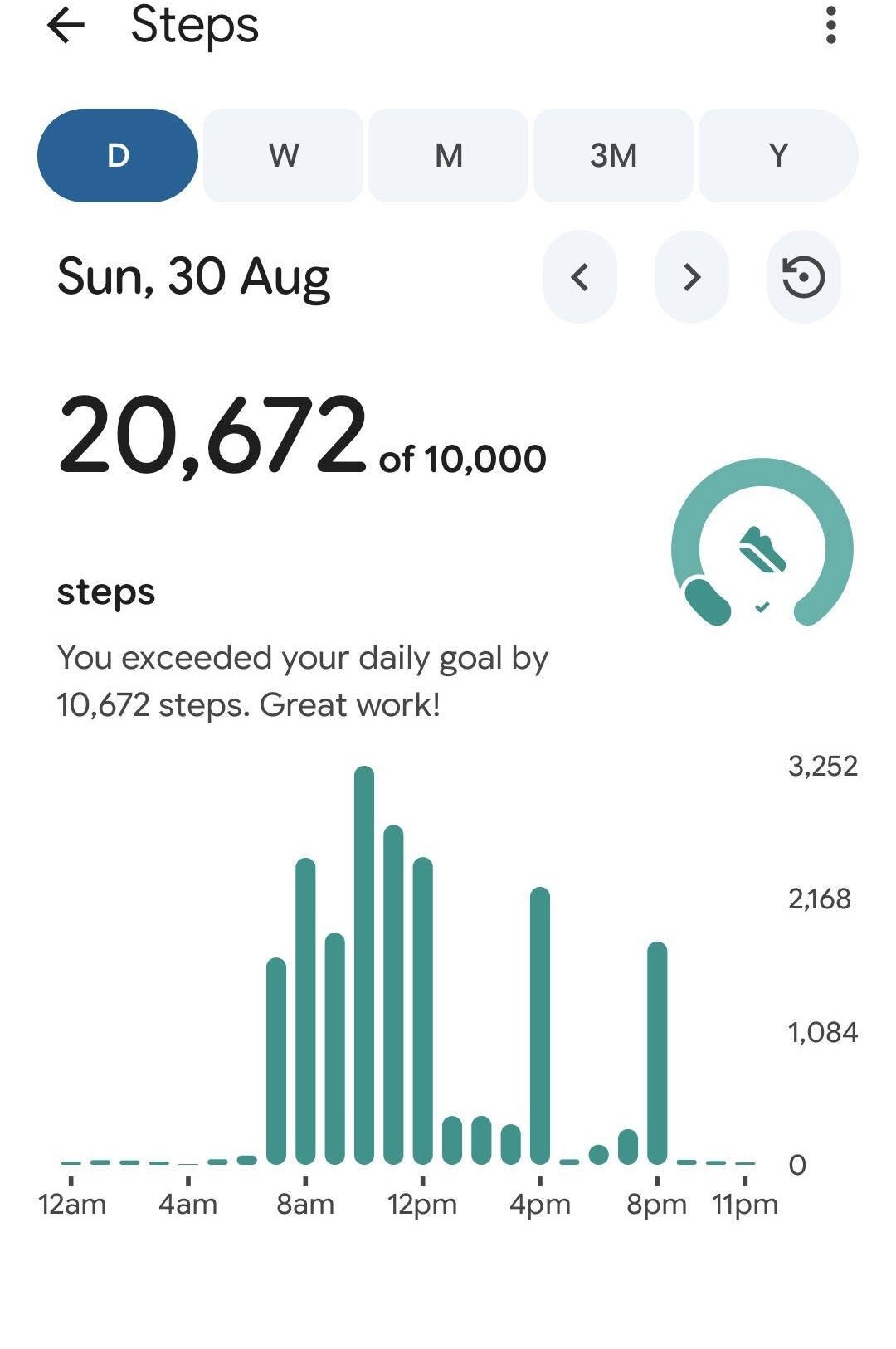The image size is (896, 1349).
Task: Go to the previous day
Action: pyautogui.click(x=580, y=277)
